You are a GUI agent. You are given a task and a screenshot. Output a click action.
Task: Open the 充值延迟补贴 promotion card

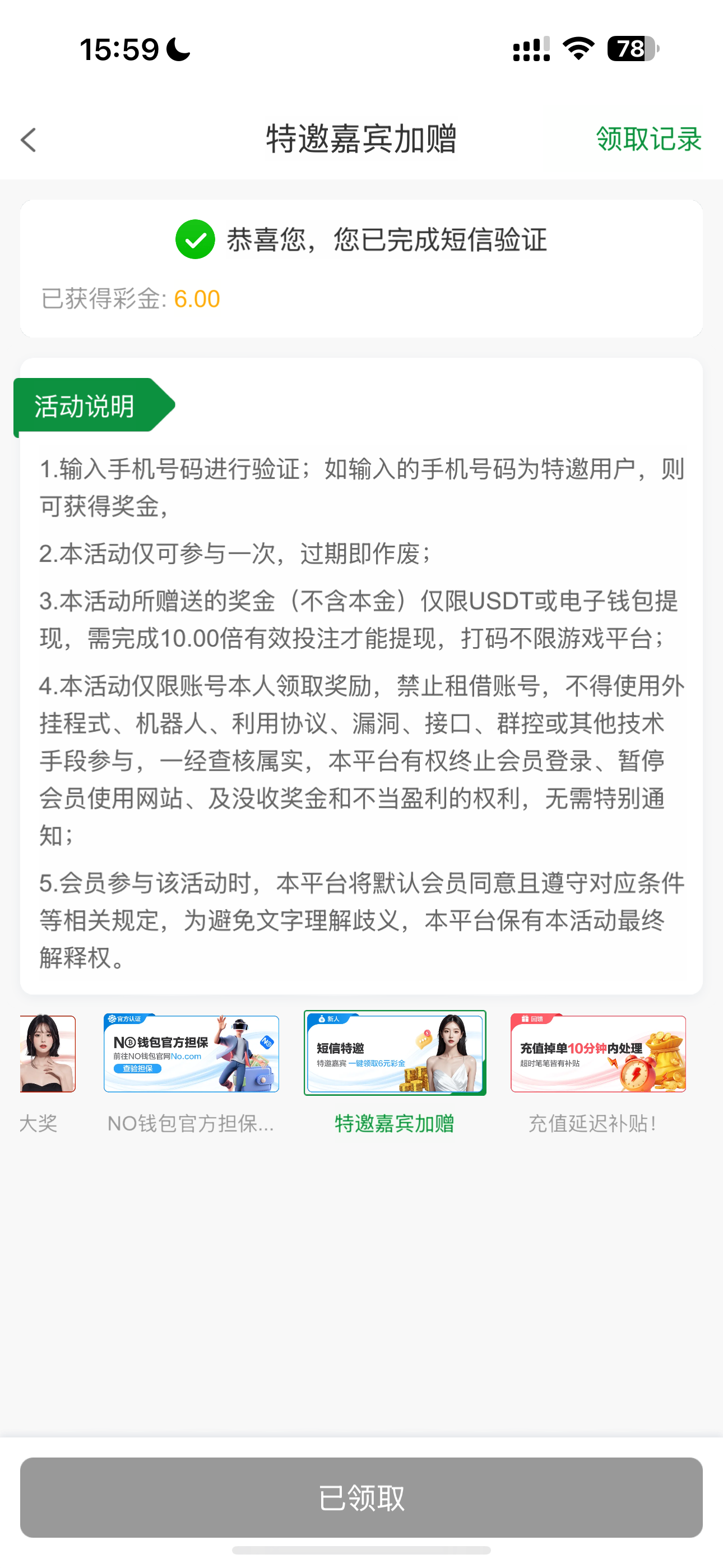(597, 1054)
